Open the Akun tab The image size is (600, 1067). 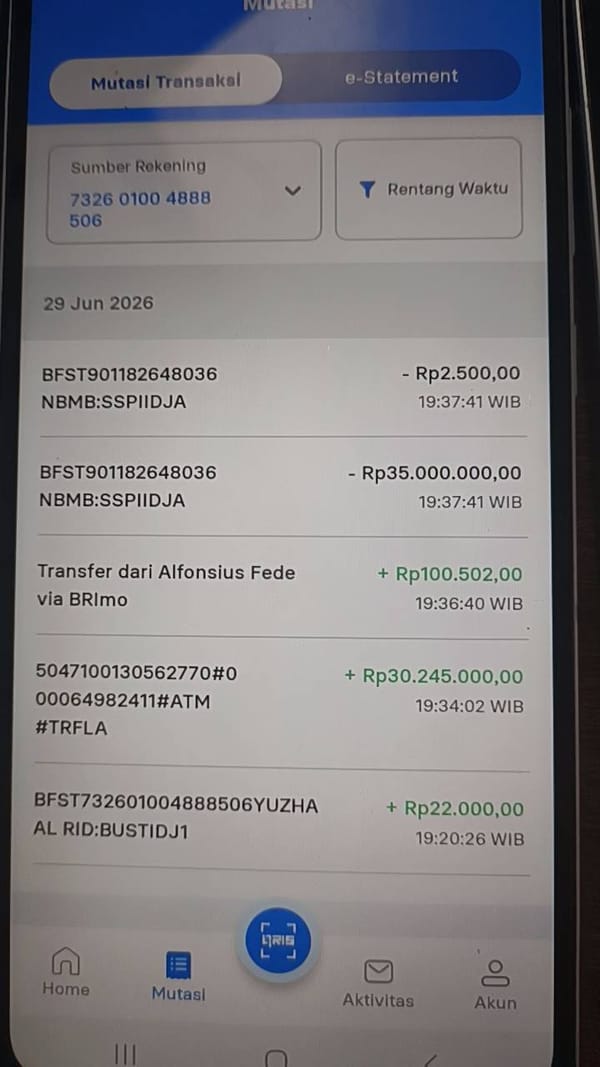point(495,984)
